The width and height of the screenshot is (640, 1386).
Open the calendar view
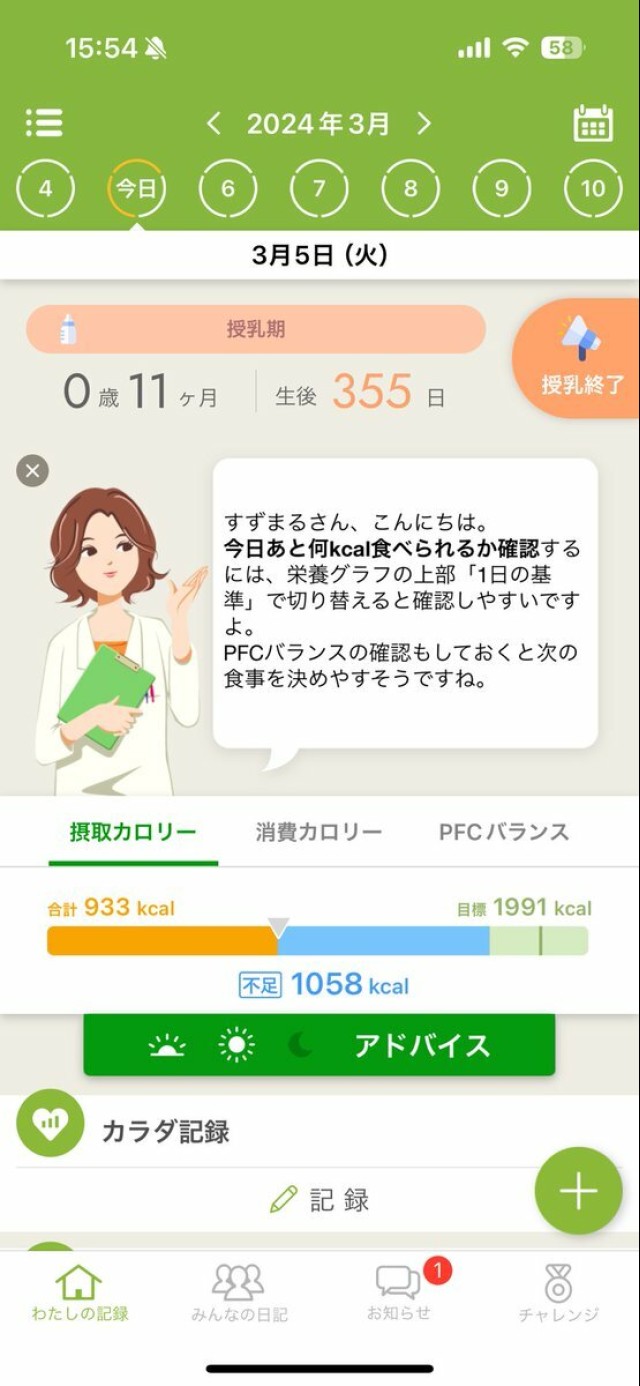coord(593,123)
